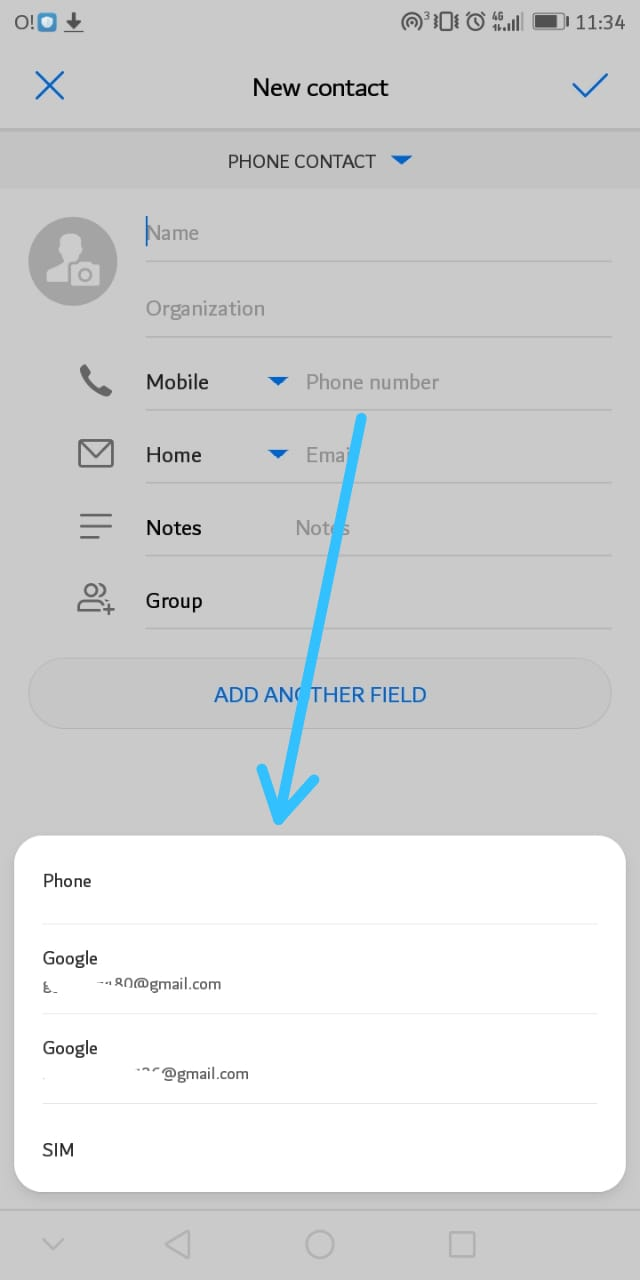Image resolution: width=640 pixels, height=1280 pixels.
Task: Save the contact to SIM
Action: (x=320, y=1150)
